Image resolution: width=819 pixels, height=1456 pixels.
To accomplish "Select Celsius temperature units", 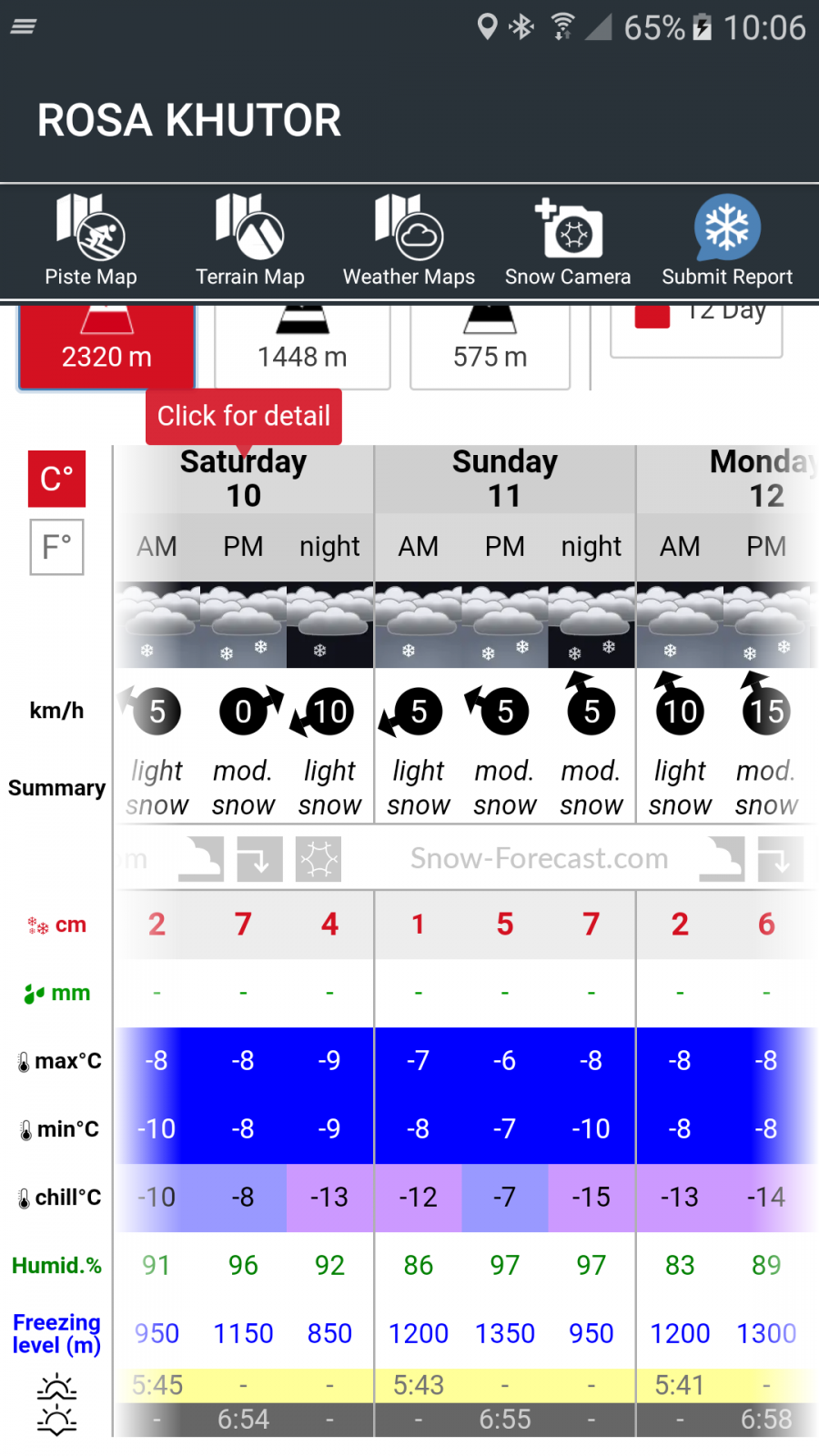I will (x=56, y=479).
